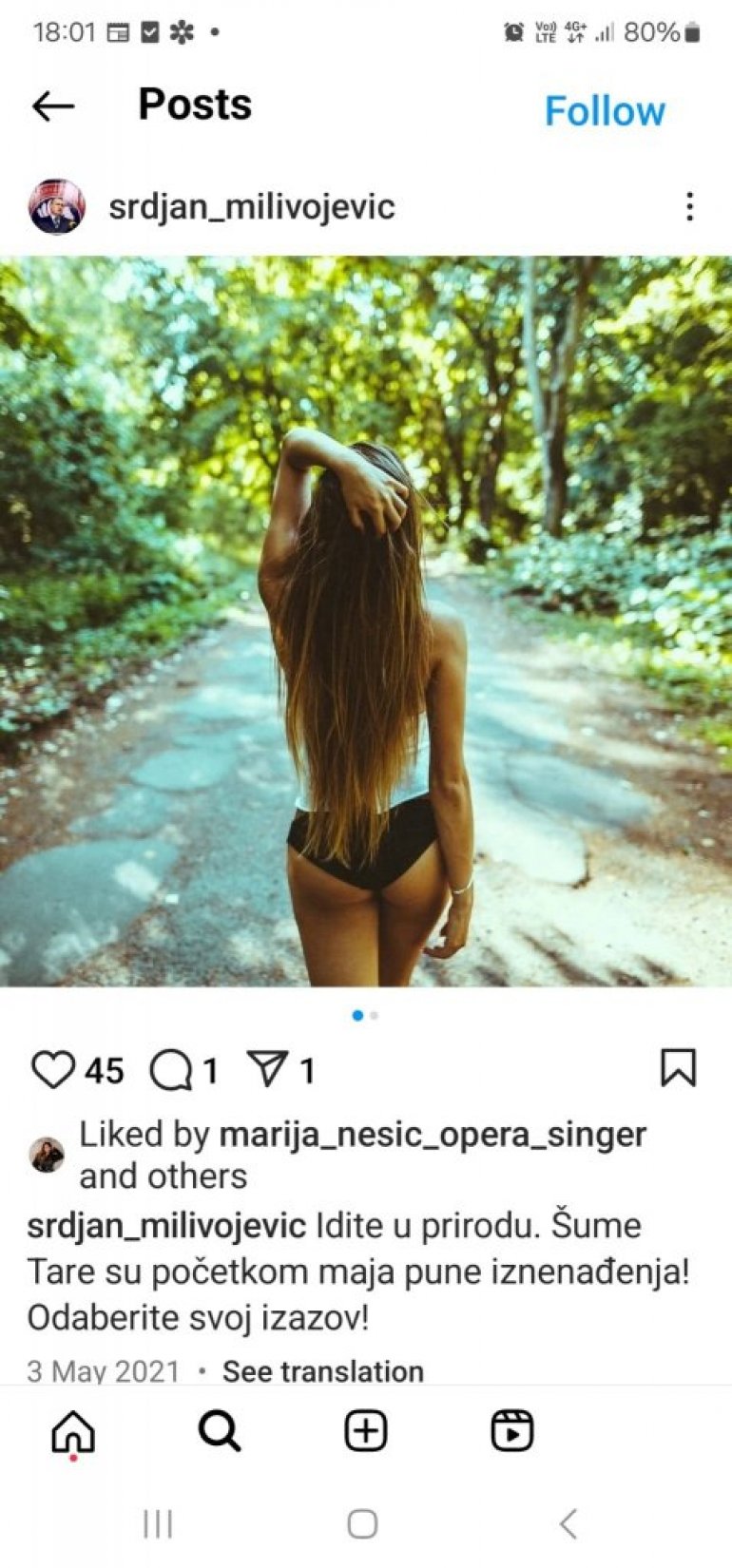Switch to the Home tab

tap(73, 1430)
